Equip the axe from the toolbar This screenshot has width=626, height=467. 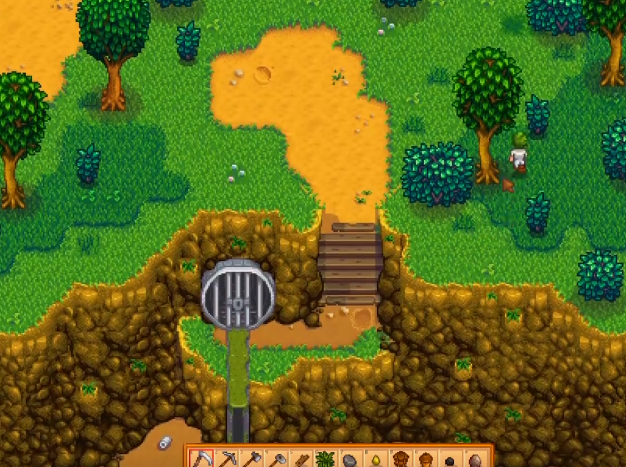[253, 459]
